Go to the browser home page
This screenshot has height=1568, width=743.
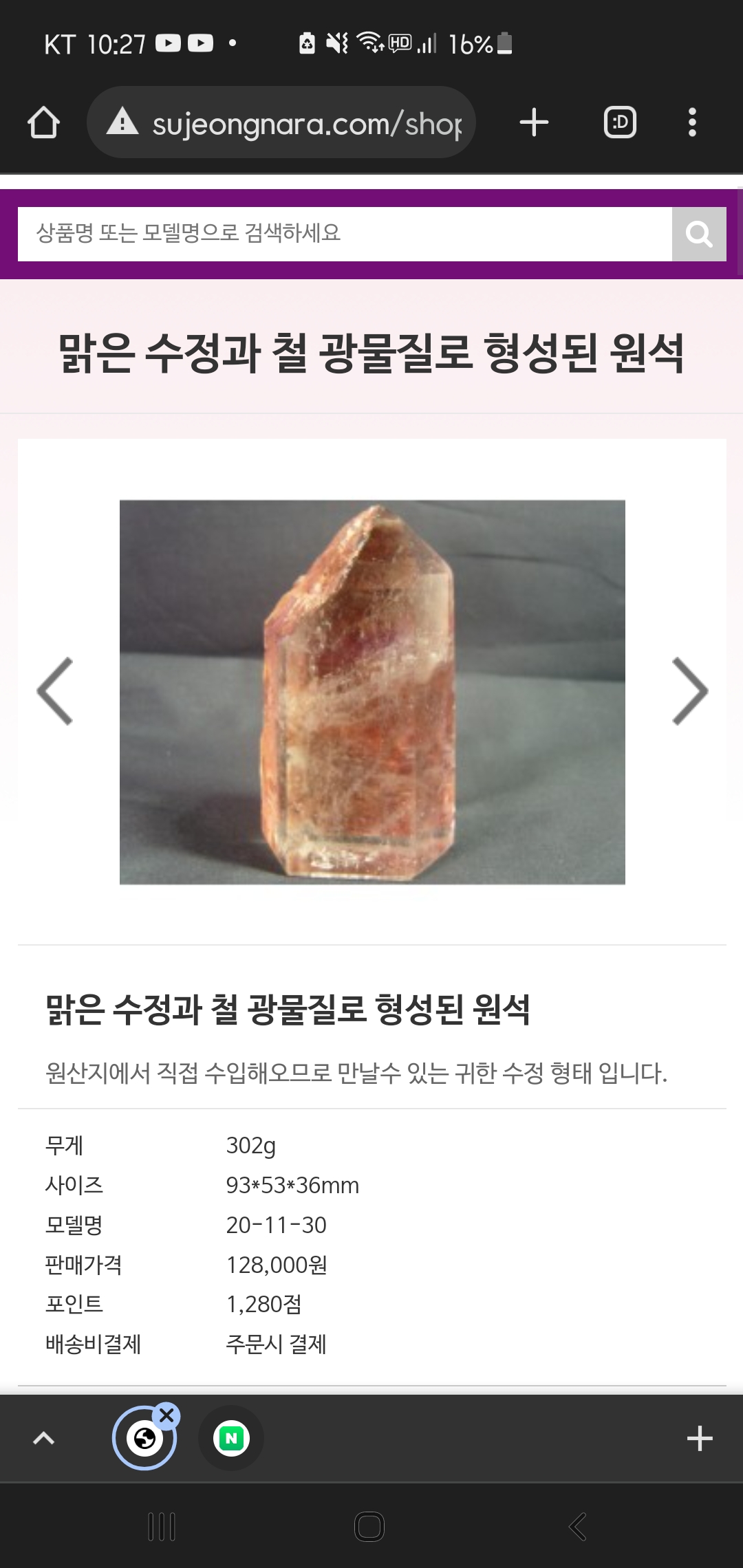(43, 123)
